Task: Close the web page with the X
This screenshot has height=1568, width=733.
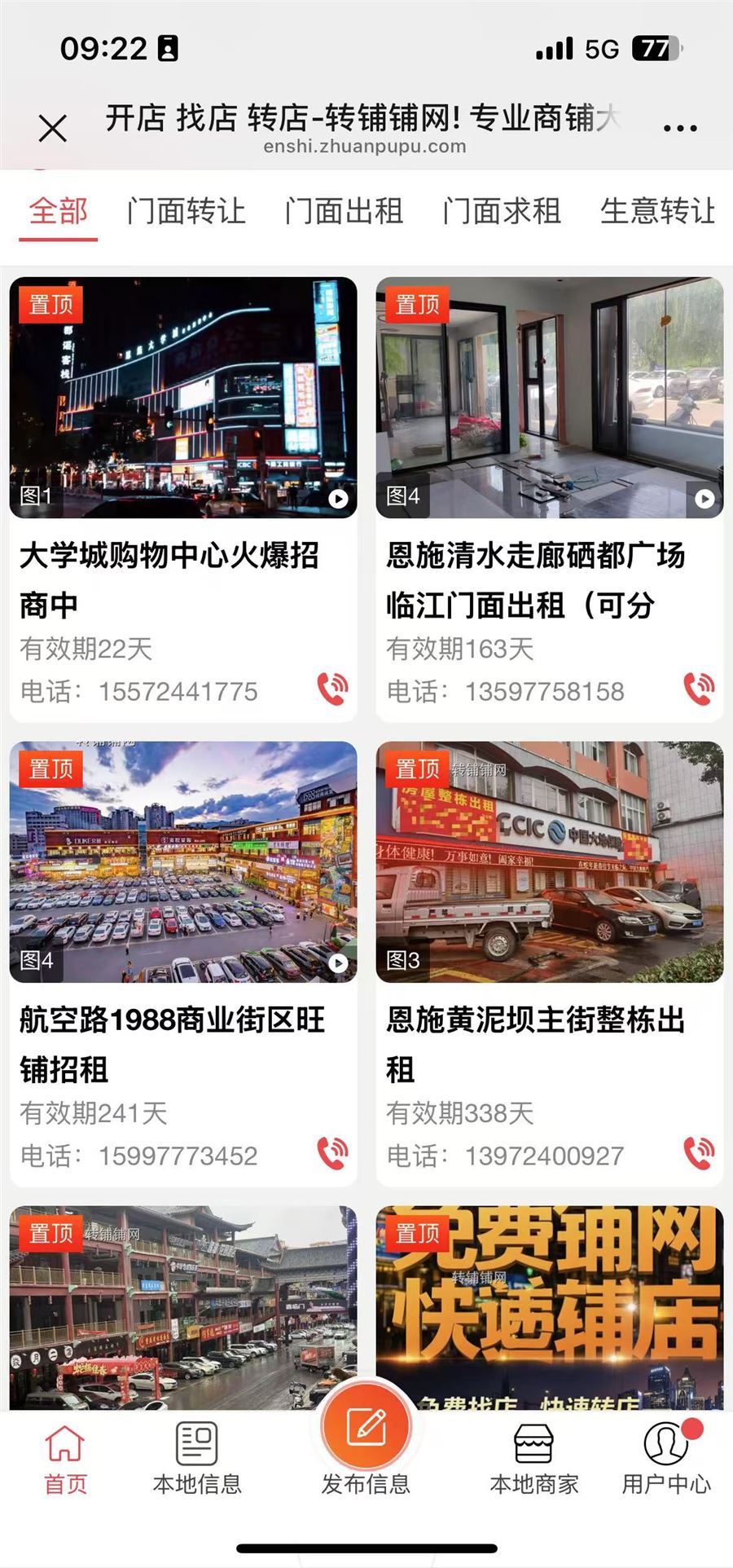Action: pyautogui.click(x=53, y=128)
